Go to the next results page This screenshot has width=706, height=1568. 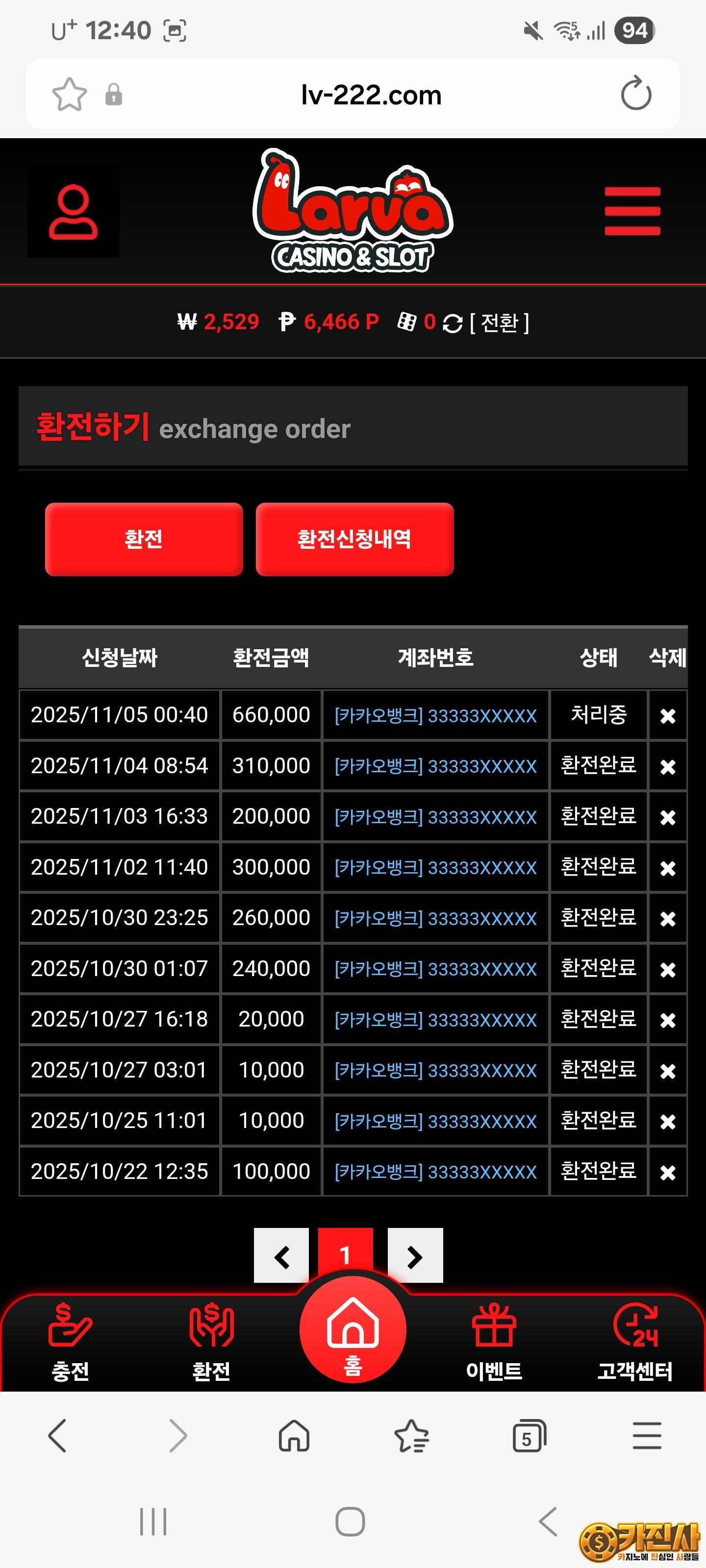tap(415, 1256)
